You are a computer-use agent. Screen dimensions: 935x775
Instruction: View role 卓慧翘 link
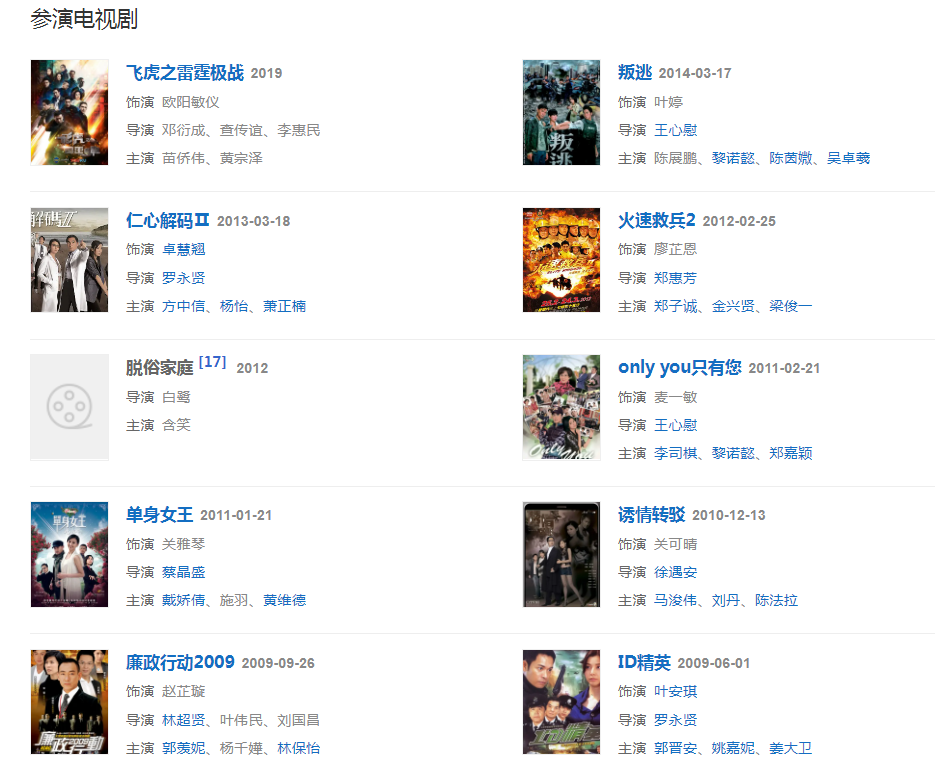183,249
